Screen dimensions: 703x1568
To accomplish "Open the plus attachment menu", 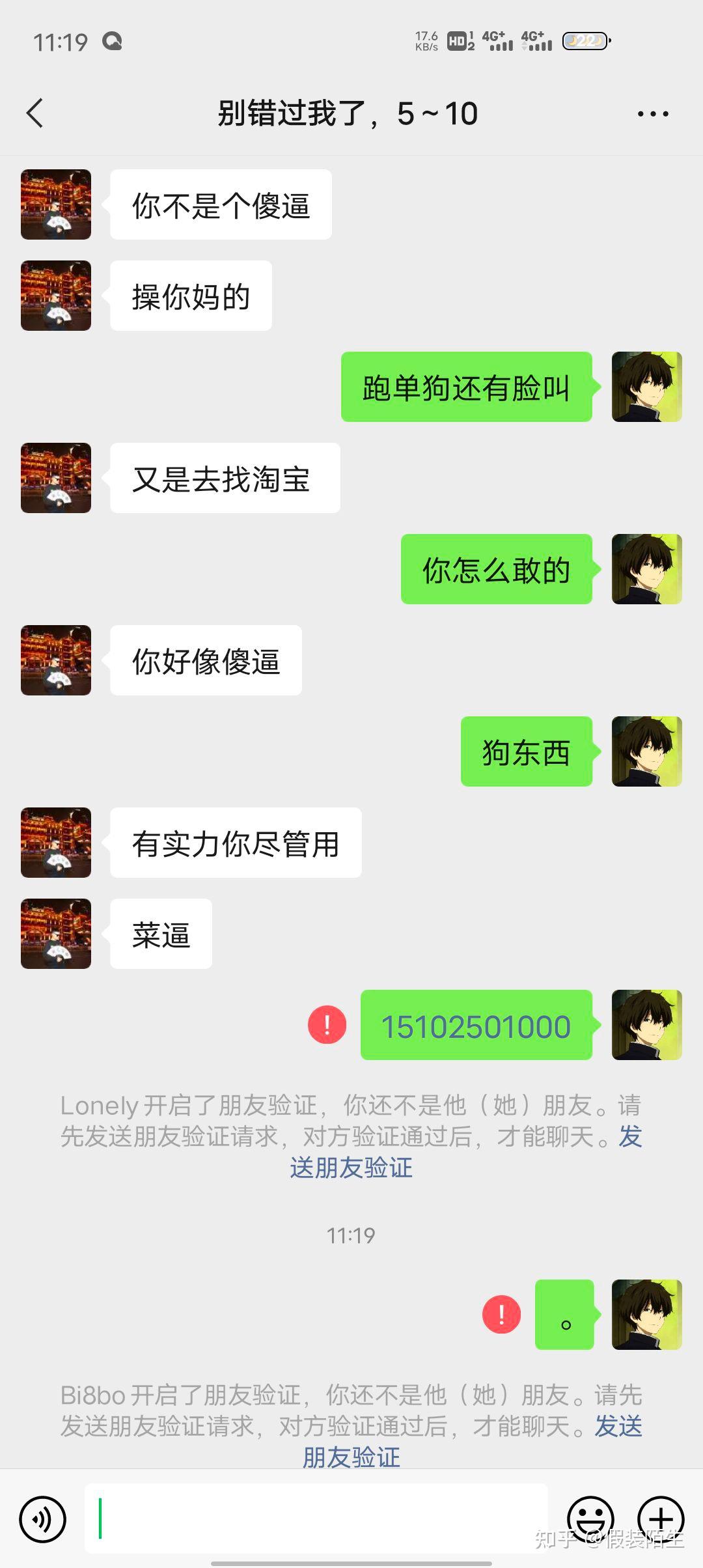I will [661, 1519].
